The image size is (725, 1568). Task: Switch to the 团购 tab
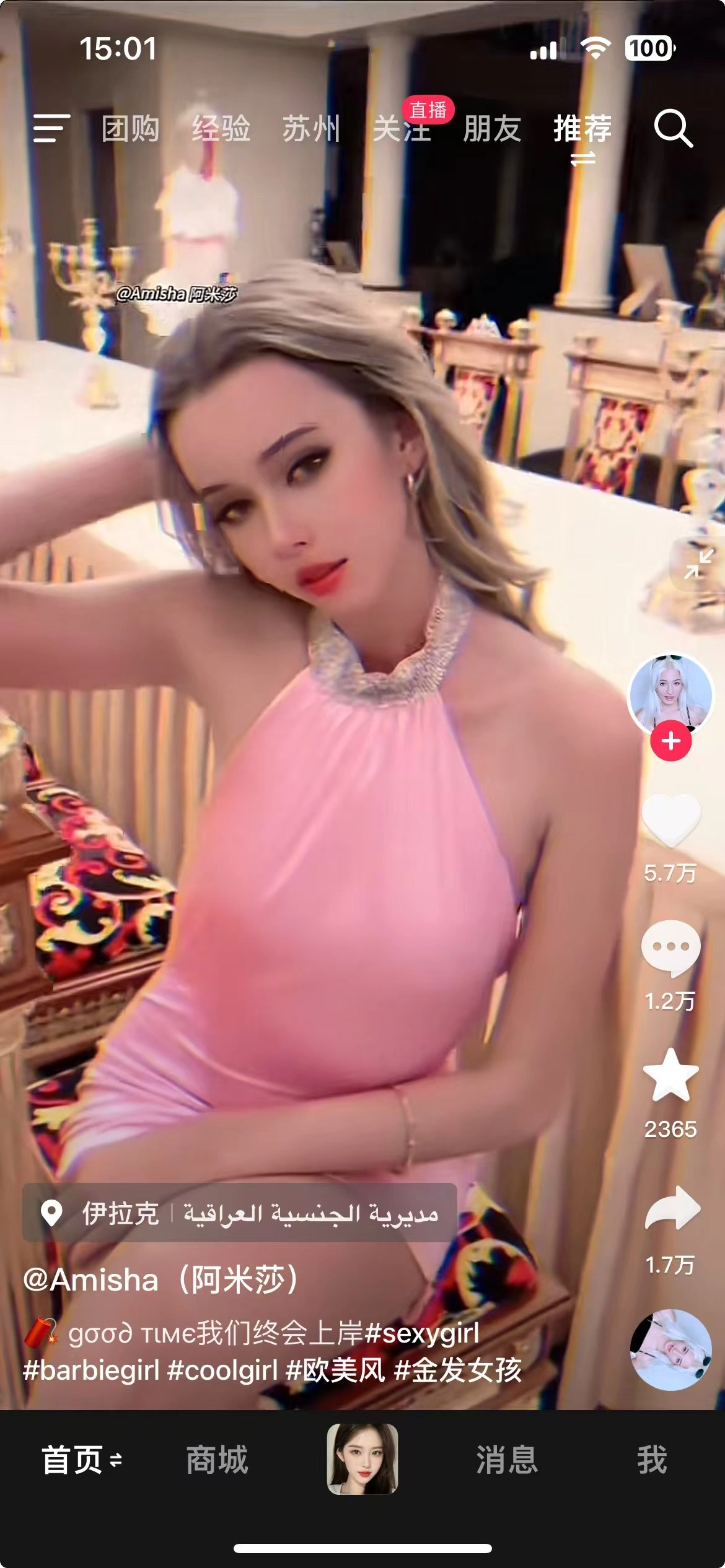[x=130, y=129]
